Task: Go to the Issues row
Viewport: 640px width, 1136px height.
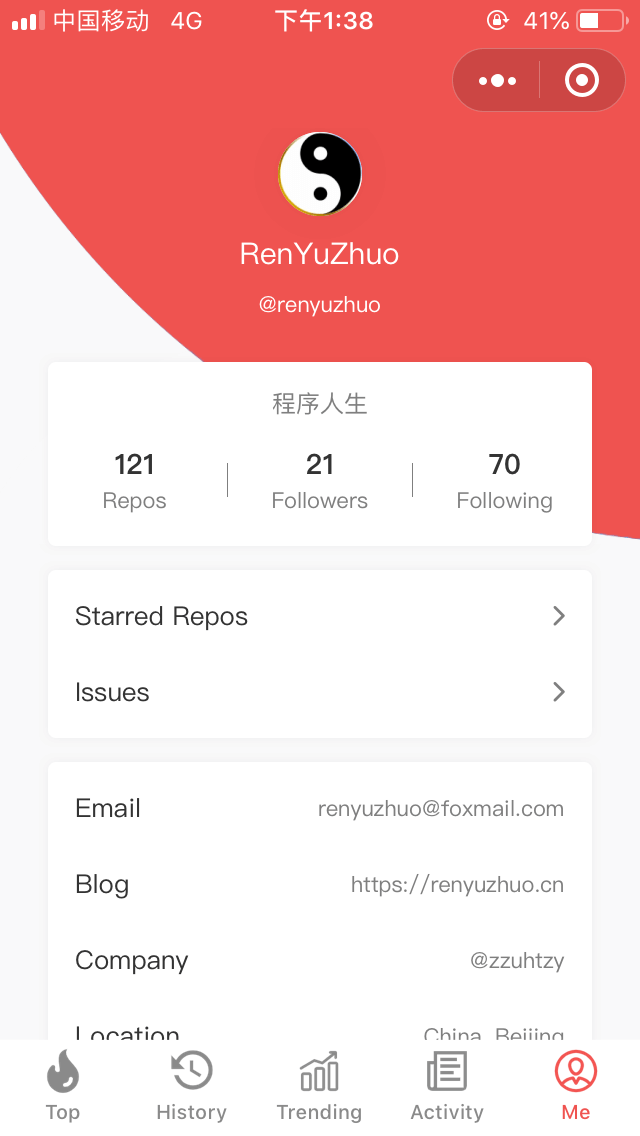Action: point(320,693)
